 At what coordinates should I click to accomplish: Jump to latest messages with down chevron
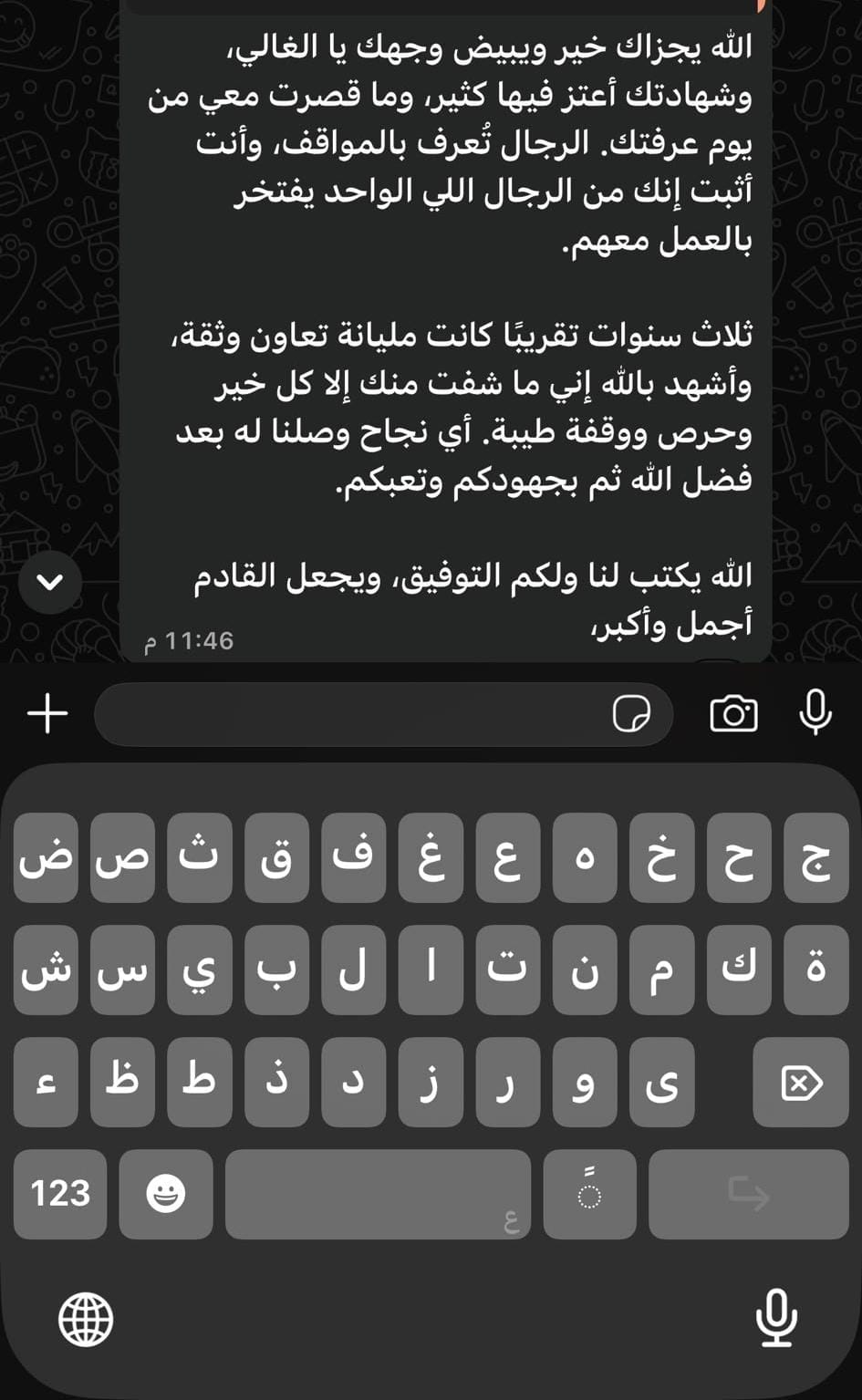pyautogui.click(x=50, y=582)
